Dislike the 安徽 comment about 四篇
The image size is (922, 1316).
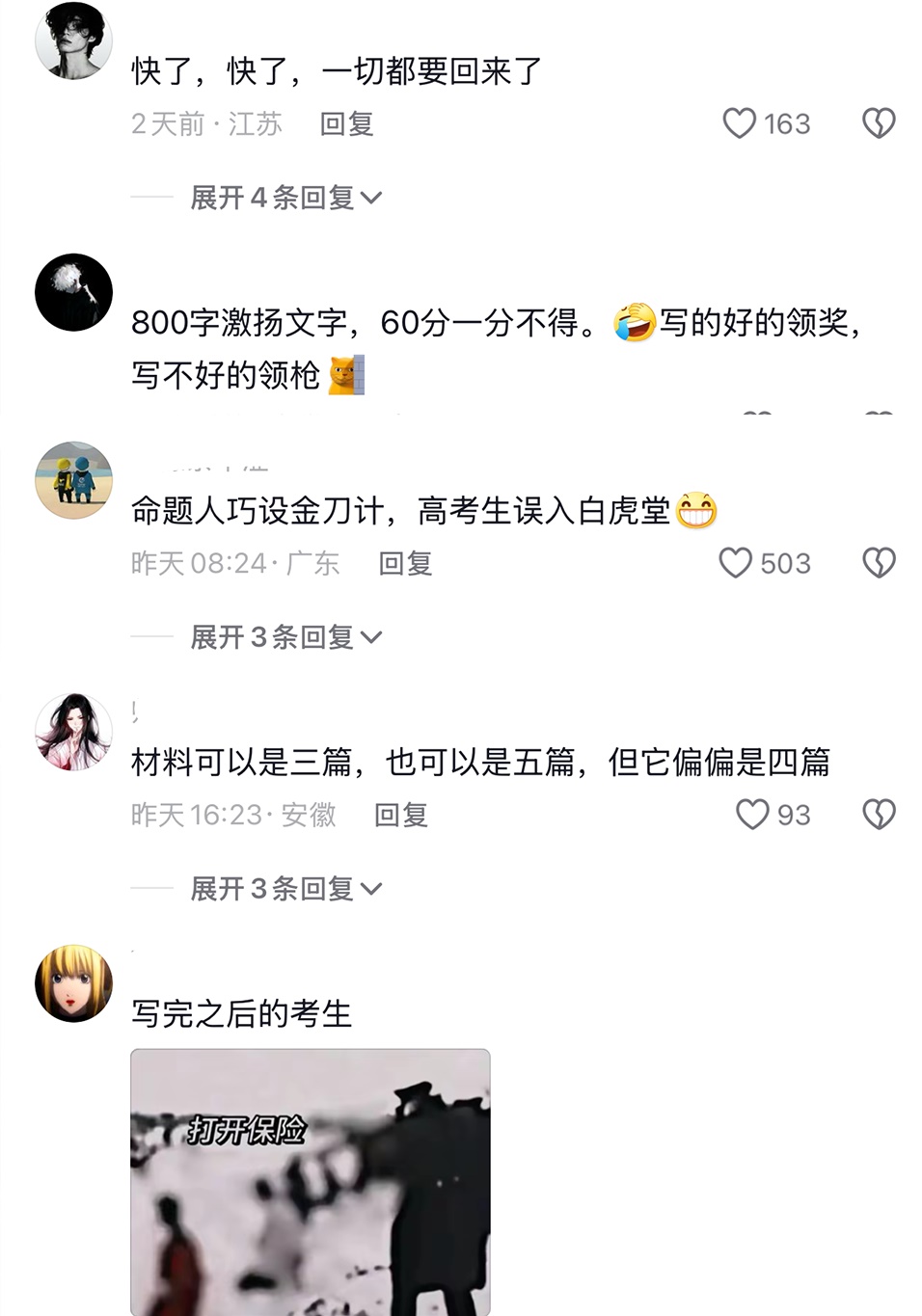[x=878, y=815]
